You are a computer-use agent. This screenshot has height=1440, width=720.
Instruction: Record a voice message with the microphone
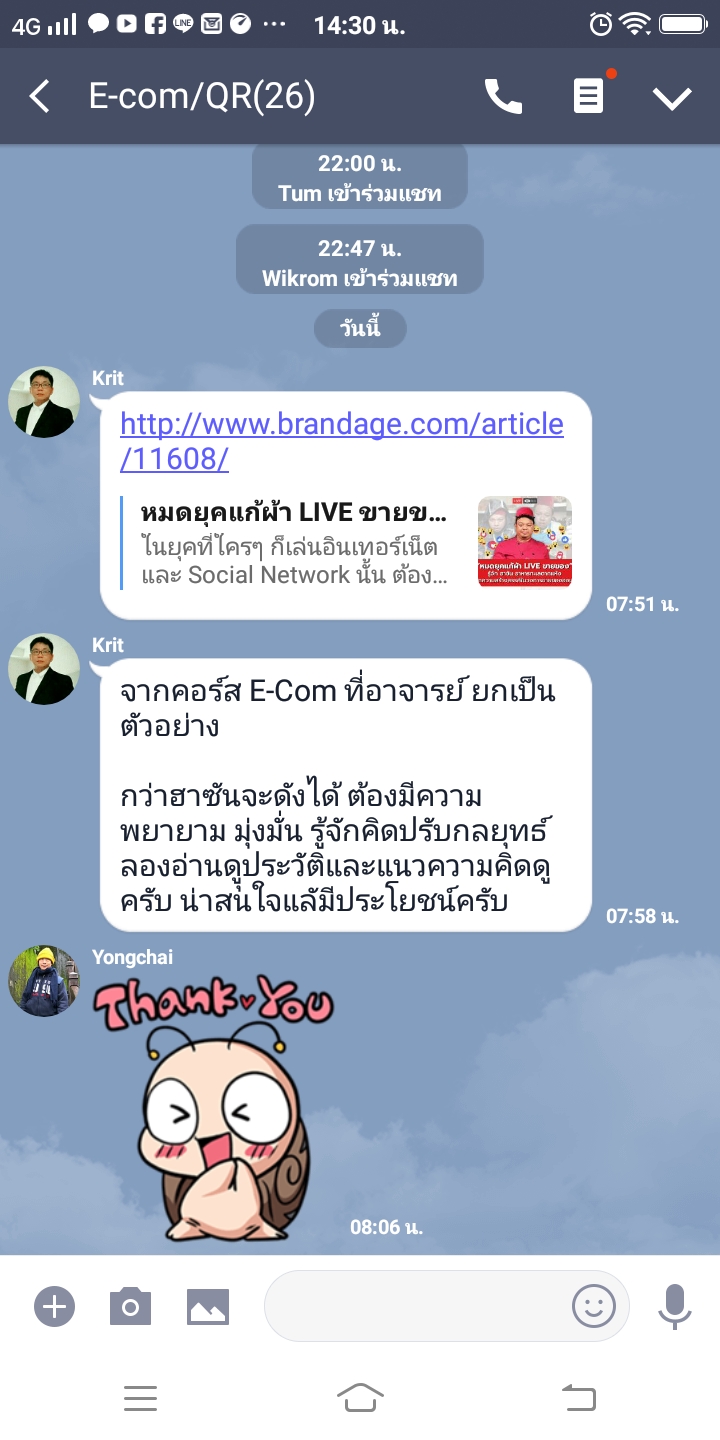(x=675, y=1306)
